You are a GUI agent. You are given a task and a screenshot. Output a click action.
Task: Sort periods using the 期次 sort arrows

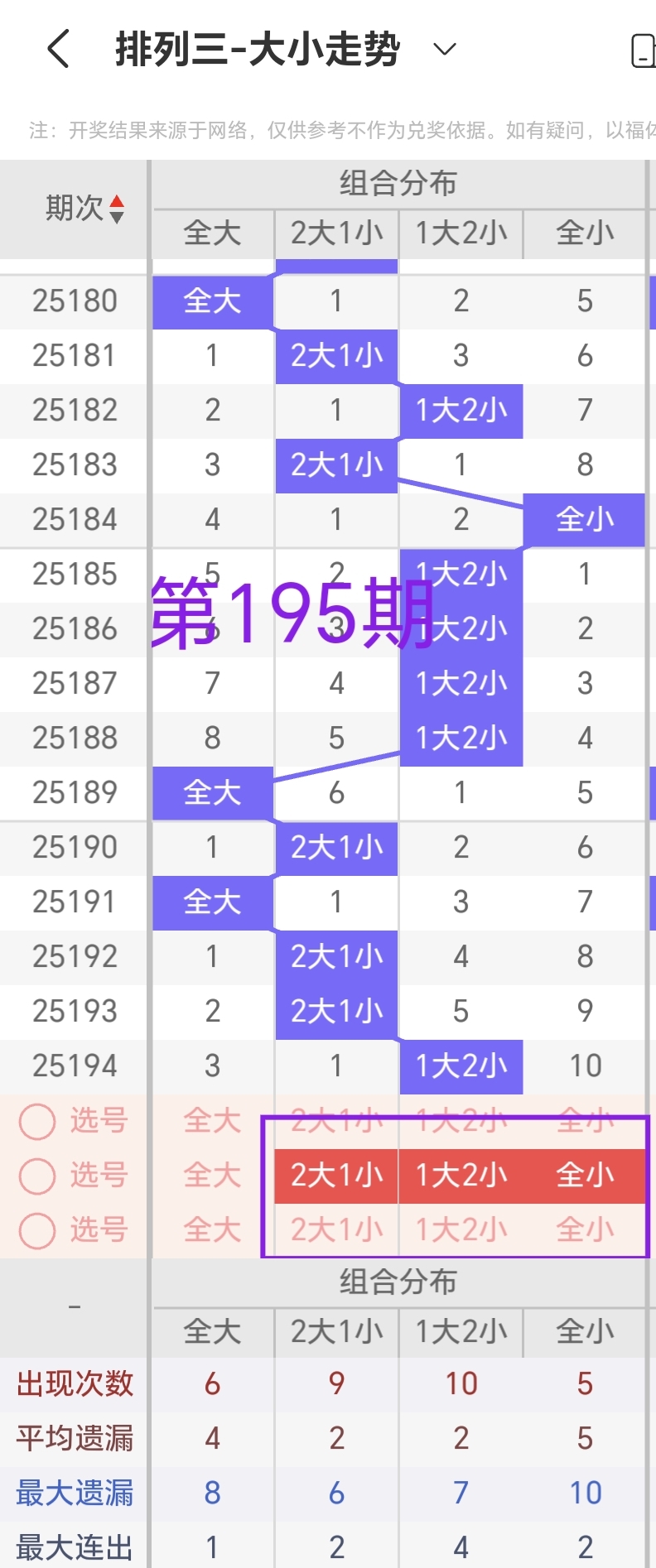point(117,209)
